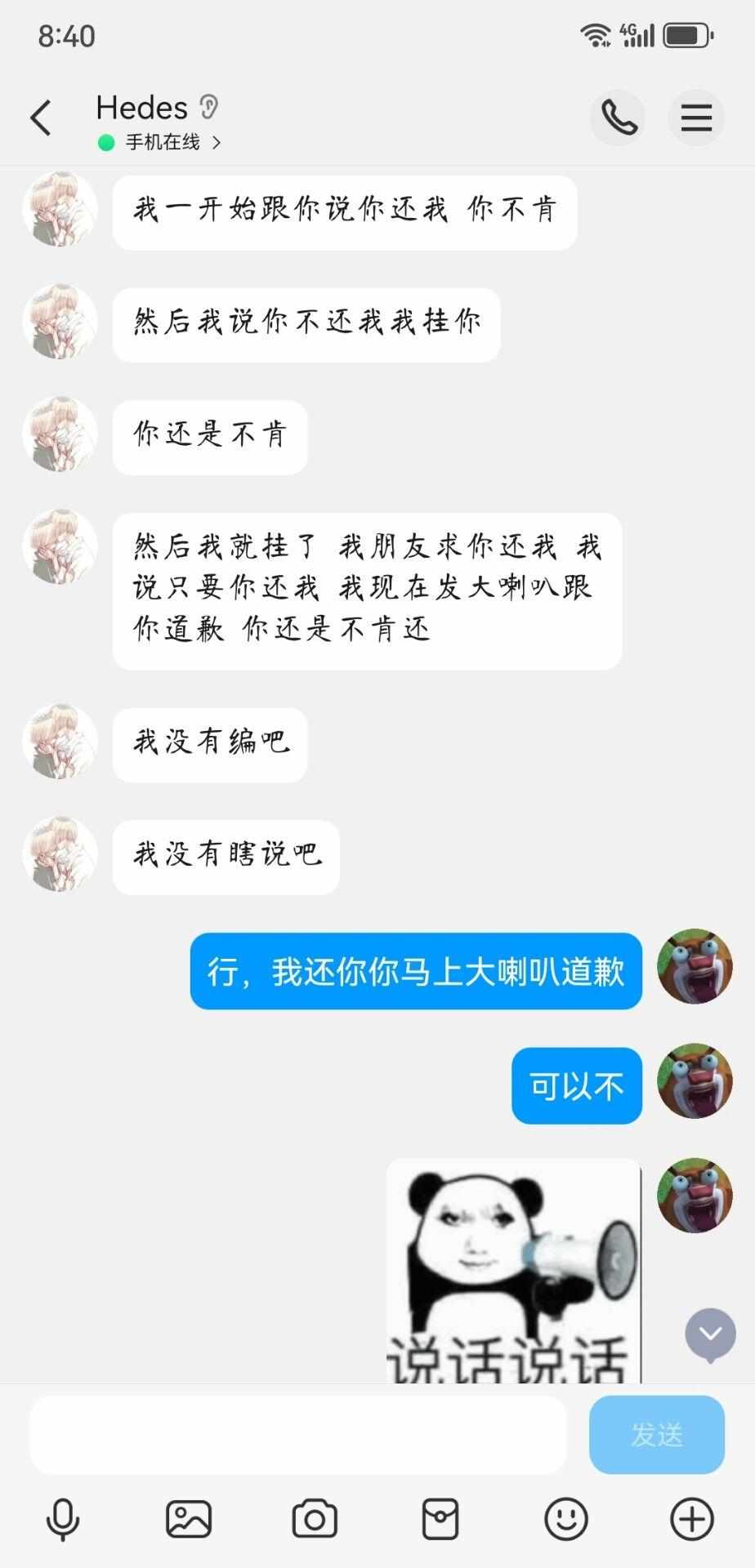
Task: Go back from the Hedes chat
Action: 41,118
